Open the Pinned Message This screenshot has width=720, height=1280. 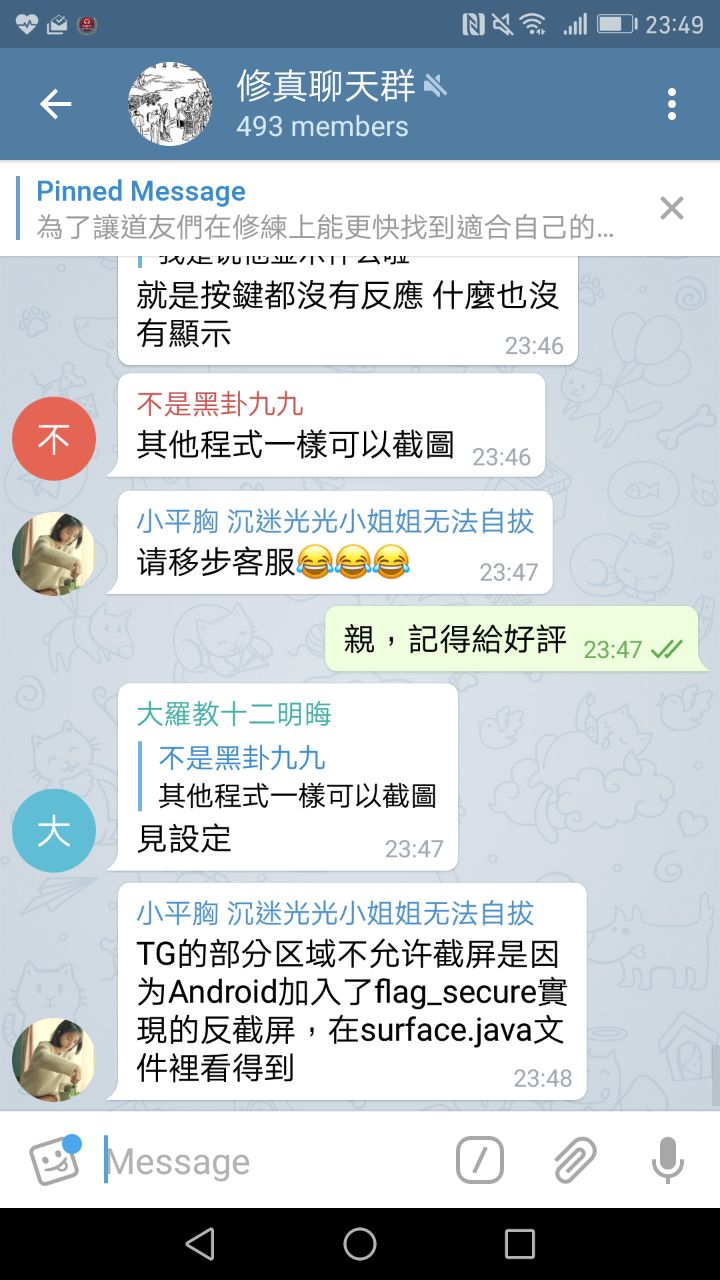click(325, 208)
